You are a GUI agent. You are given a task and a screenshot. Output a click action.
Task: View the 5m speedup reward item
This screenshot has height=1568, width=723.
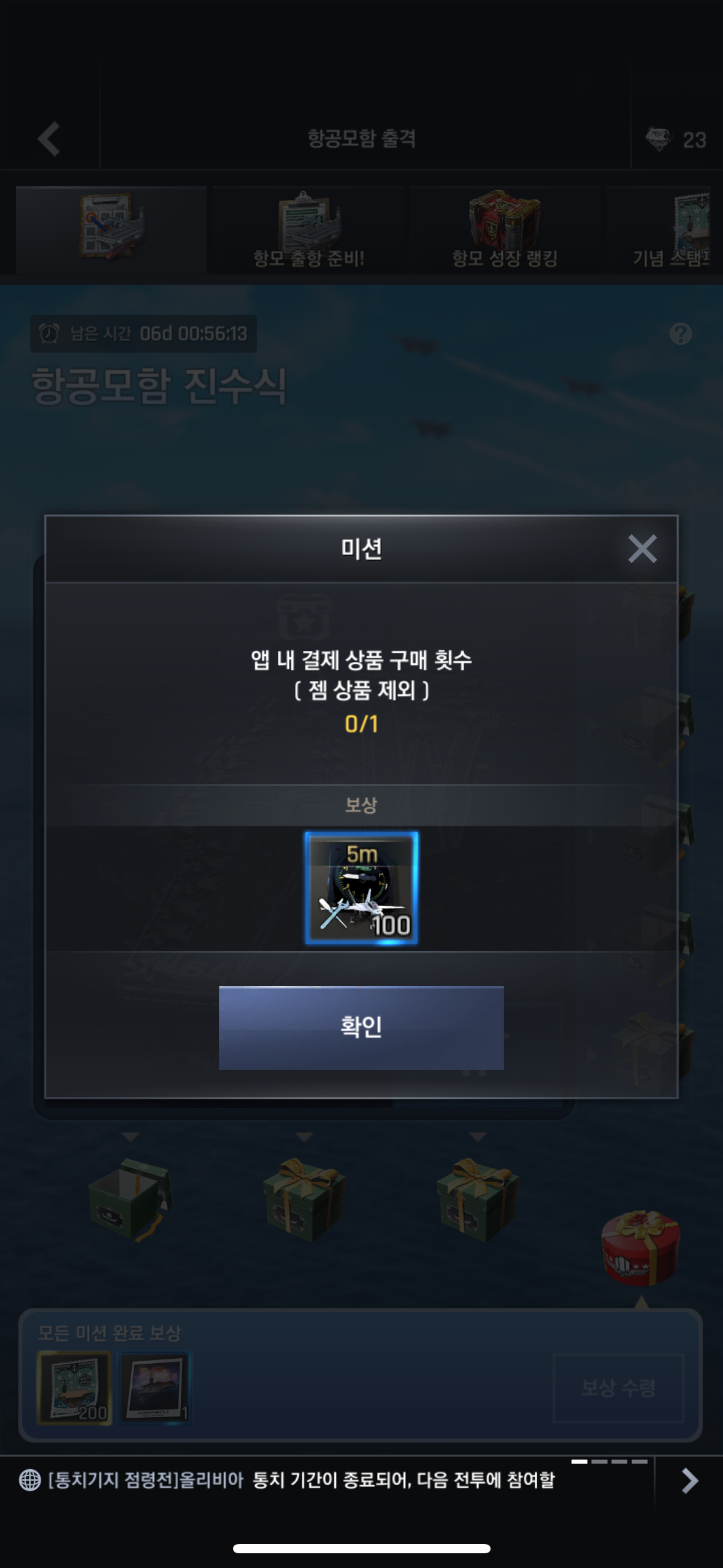coord(361,888)
